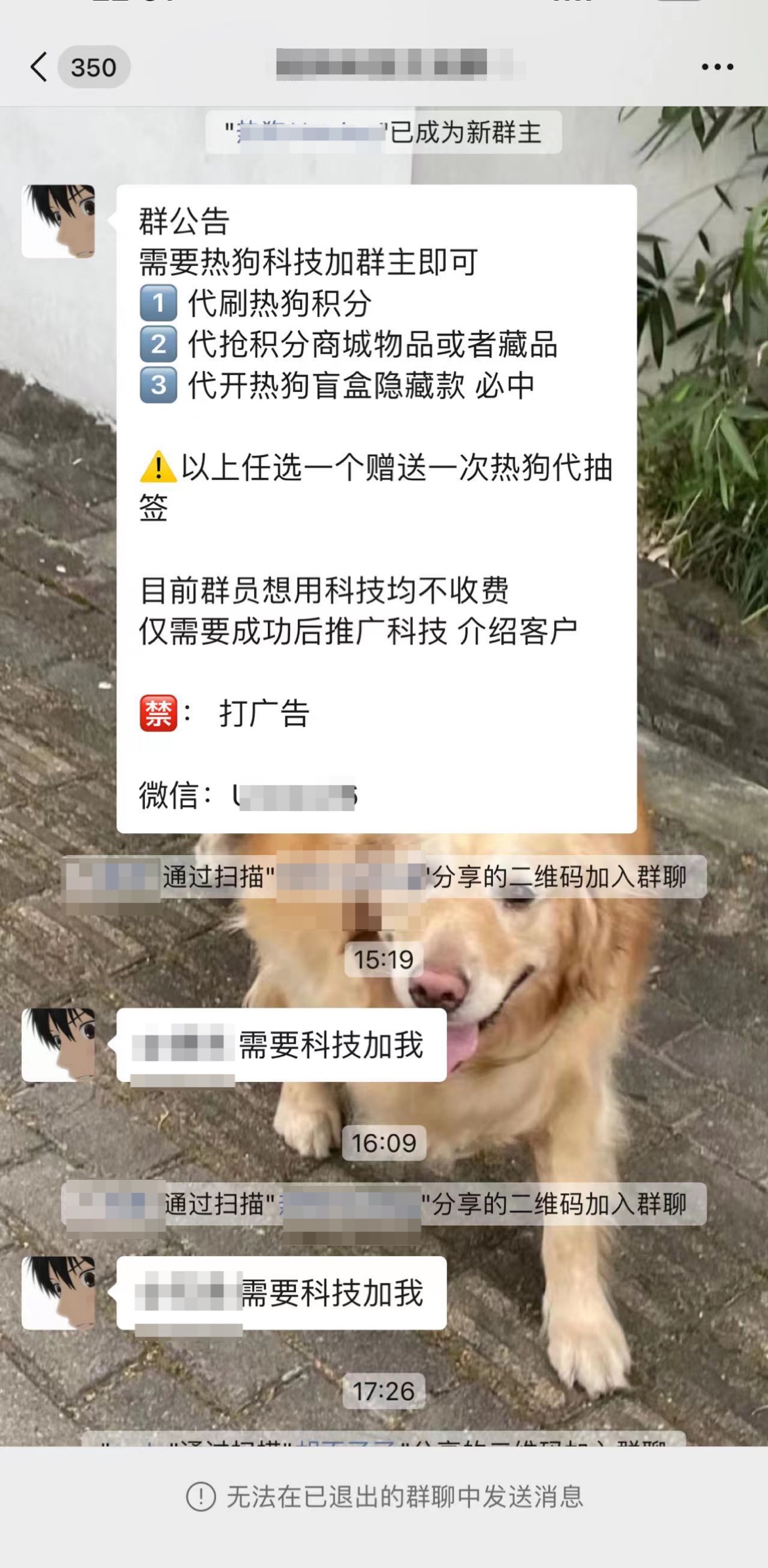Open the group chat overflow menu
768x1568 pixels.
click(x=717, y=67)
